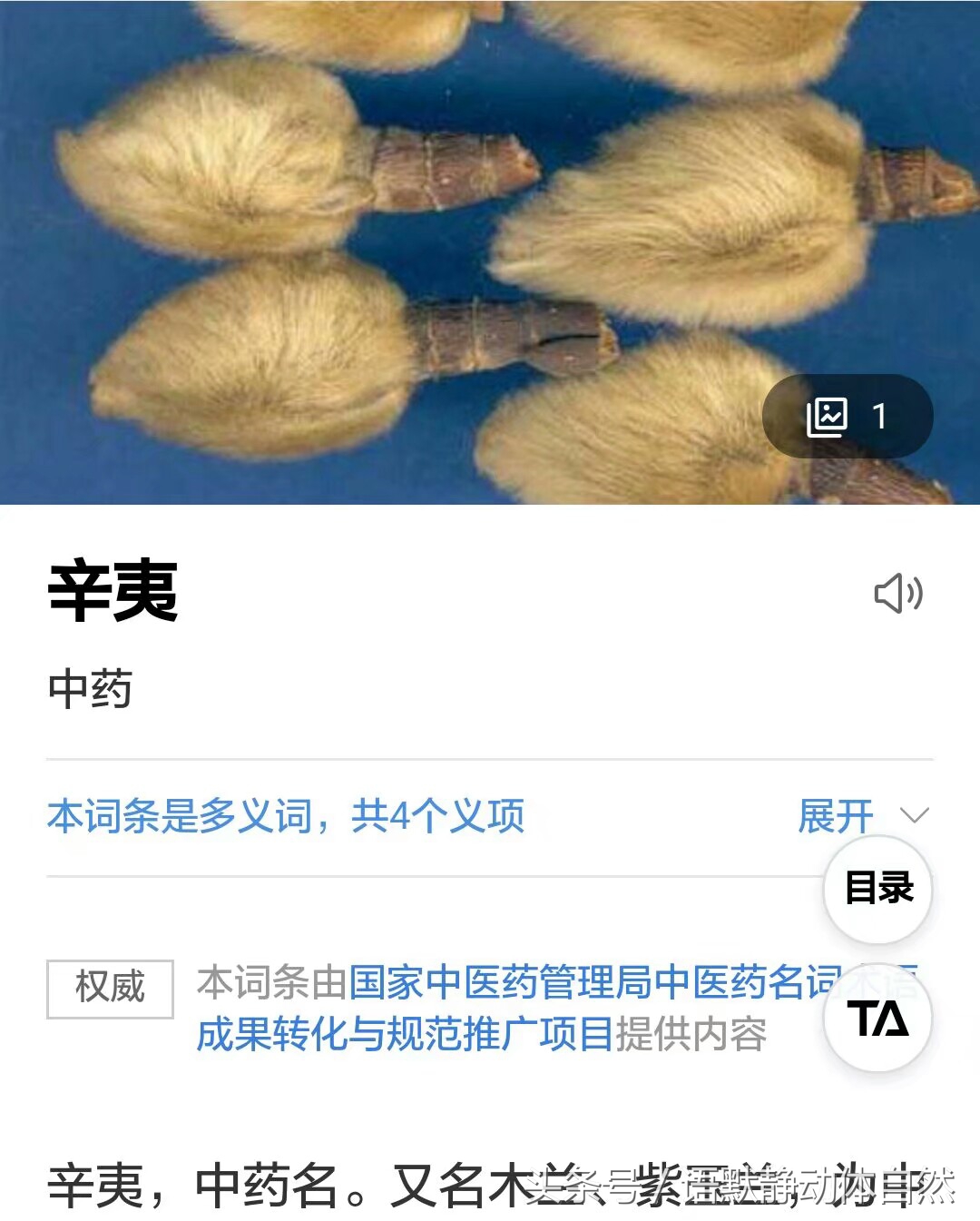Tap the 权威 authority badge
980x1221 pixels.
(111, 990)
